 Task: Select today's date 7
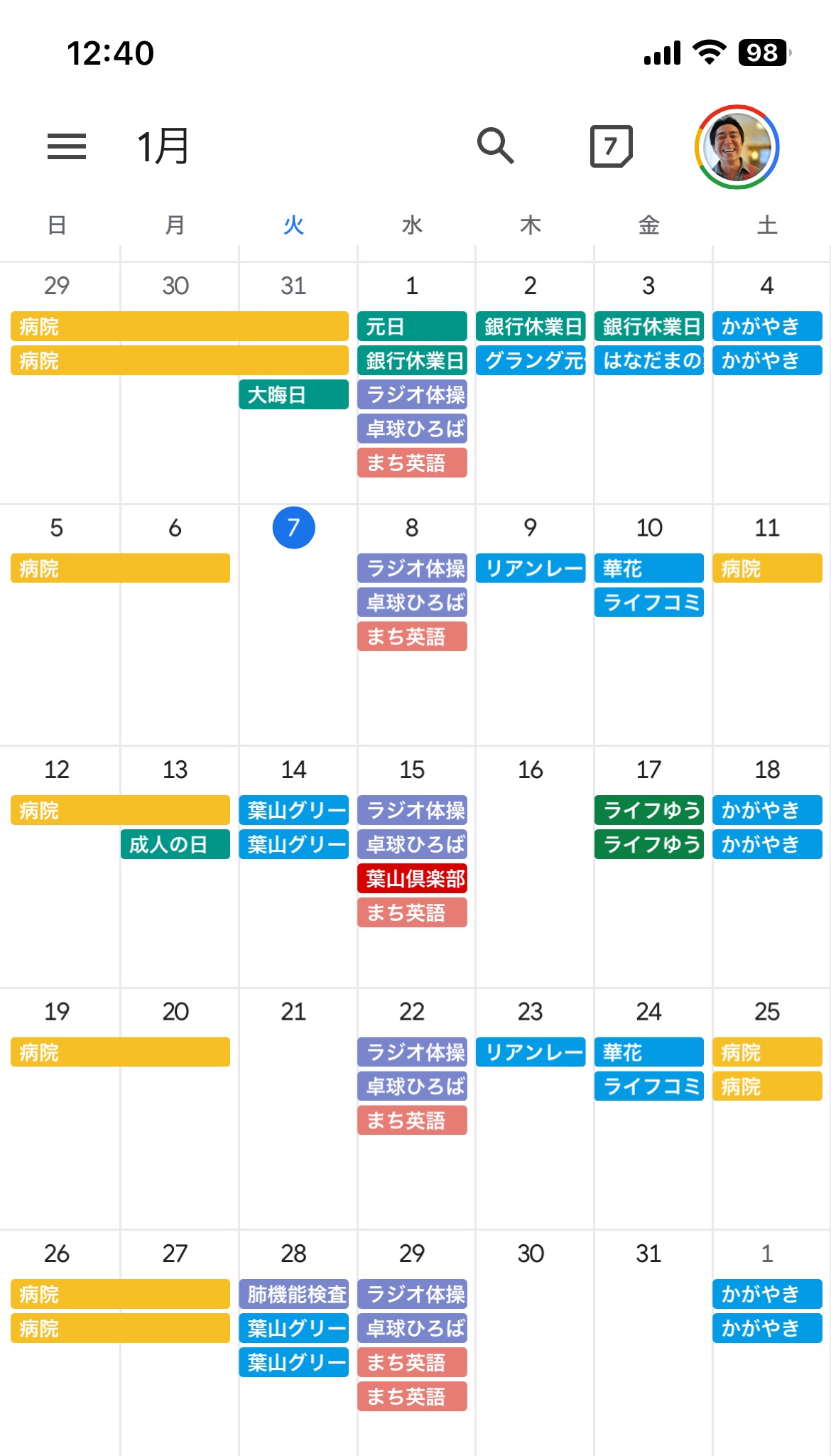pos(293,528)
